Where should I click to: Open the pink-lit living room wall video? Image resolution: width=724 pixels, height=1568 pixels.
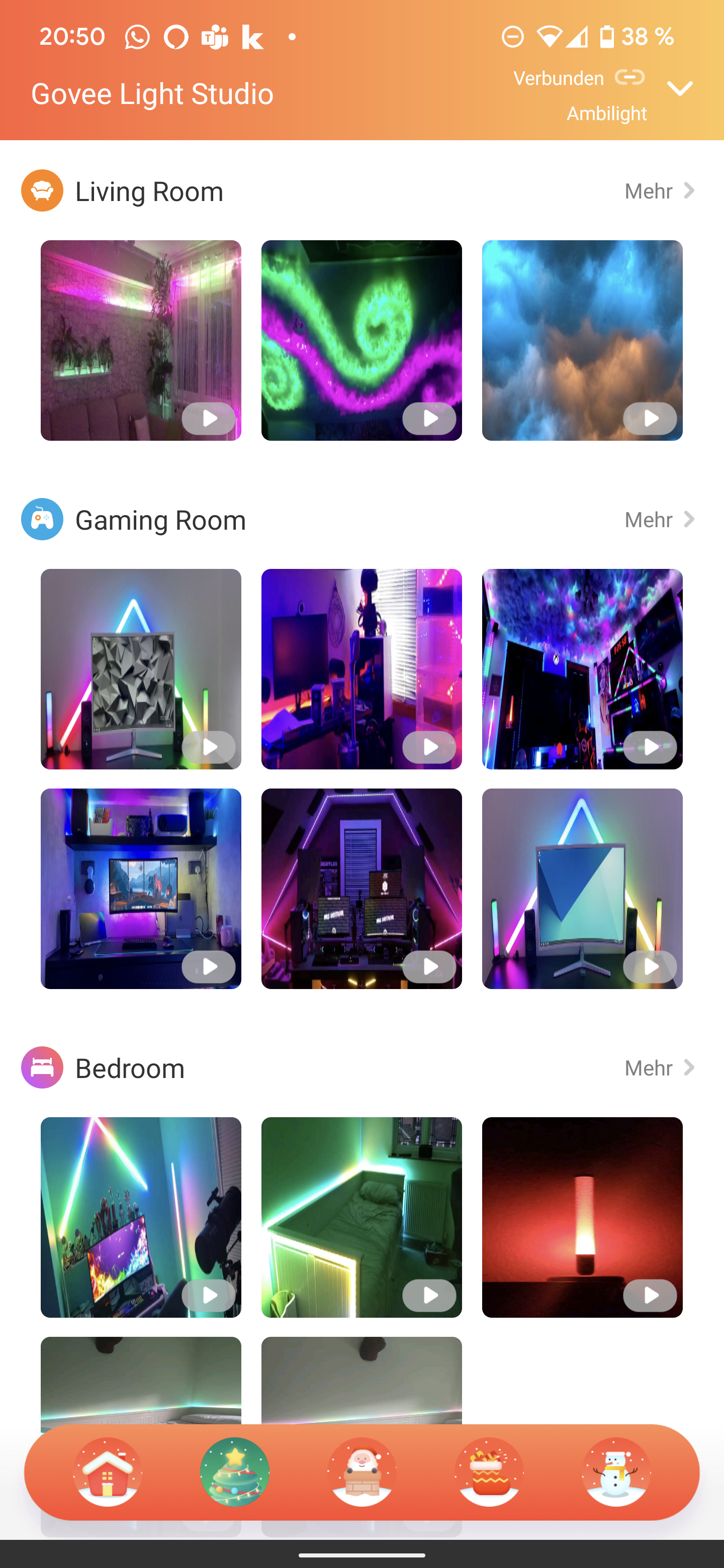pos(141,340)
